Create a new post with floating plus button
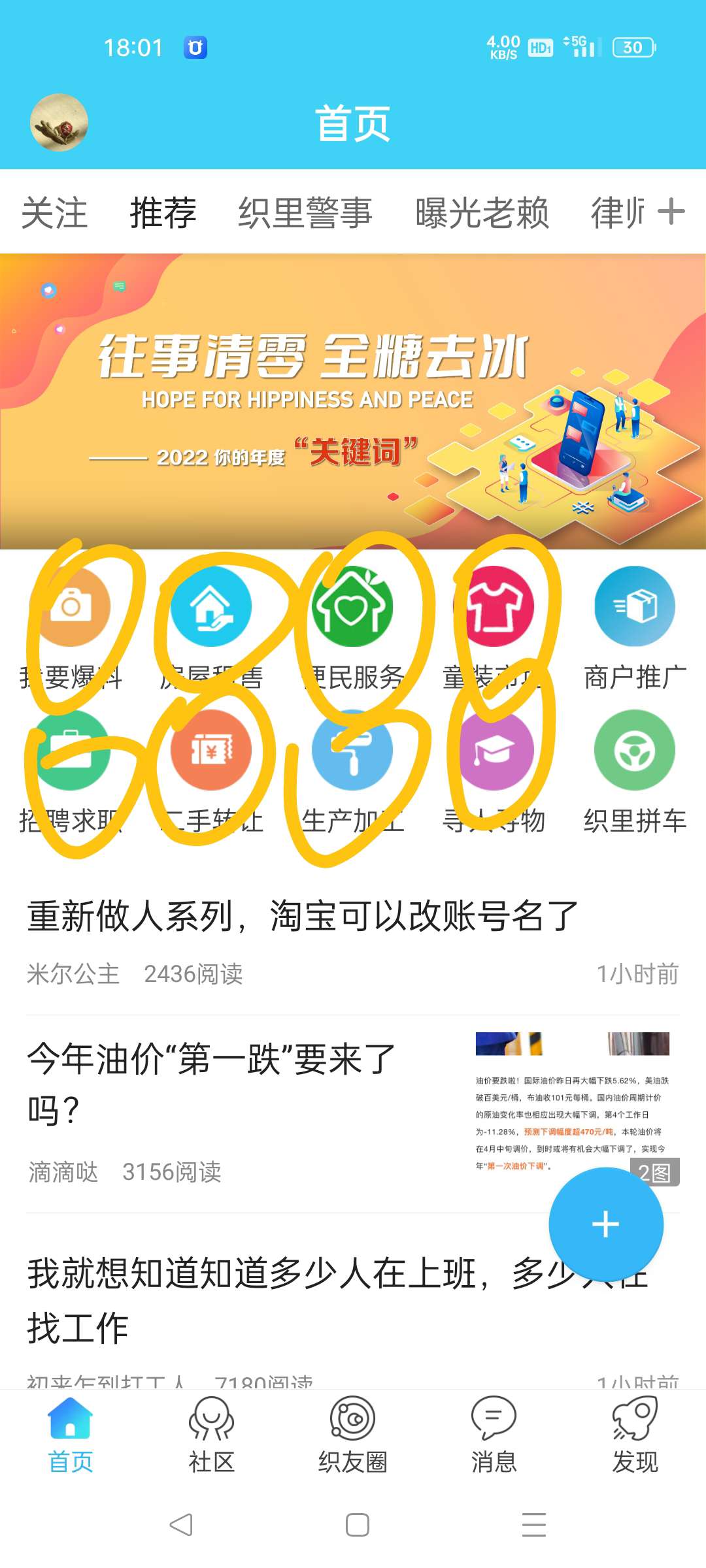The height and width of the screenshot is (1568, 706). click(605, 1224)
